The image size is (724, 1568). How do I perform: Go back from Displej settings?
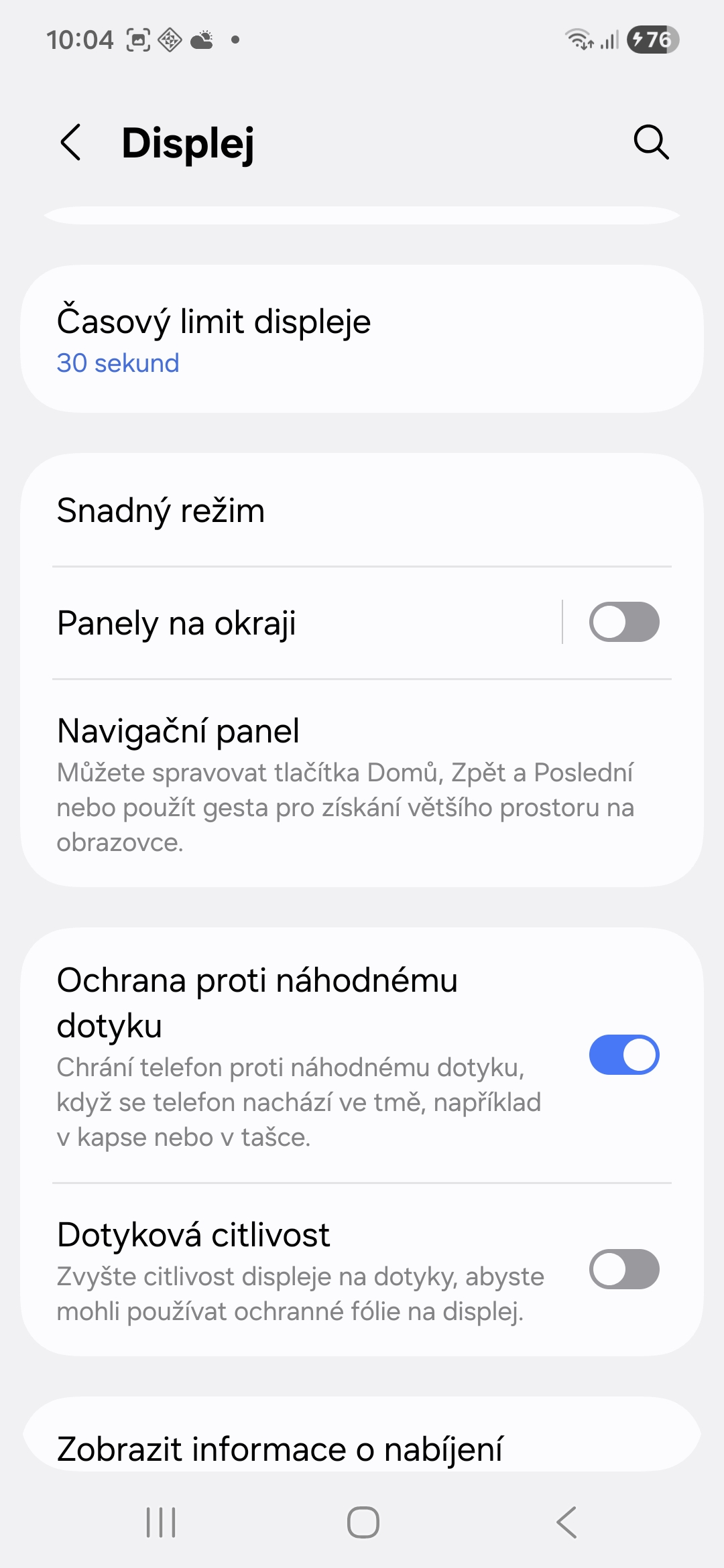(x=71, y=142)
